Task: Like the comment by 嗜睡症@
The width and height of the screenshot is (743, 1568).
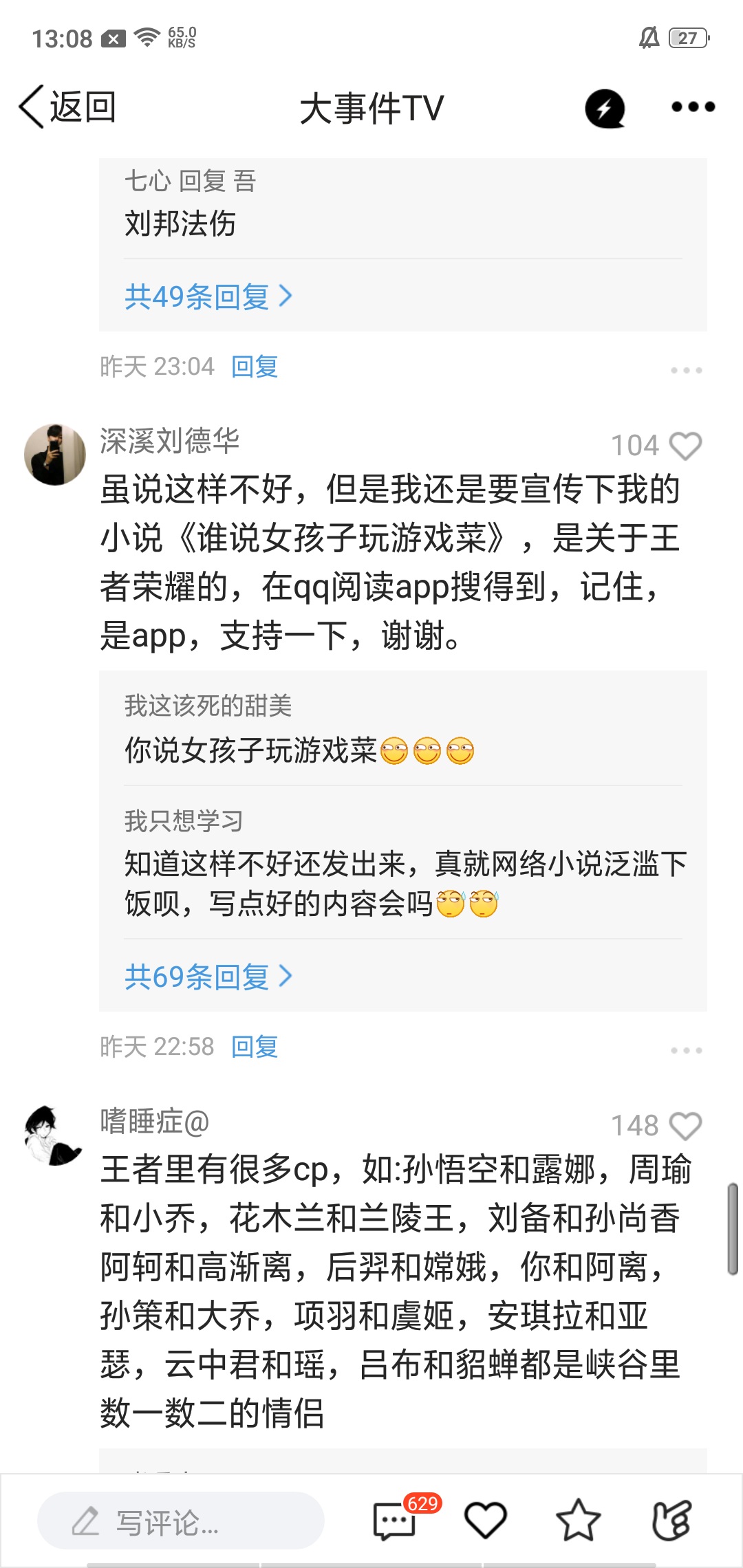Action: point(685,1126)
